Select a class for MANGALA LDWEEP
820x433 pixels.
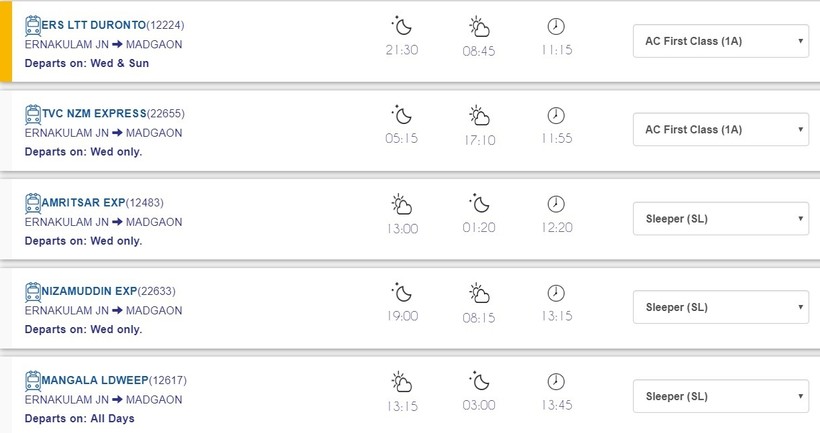point(720,396)
